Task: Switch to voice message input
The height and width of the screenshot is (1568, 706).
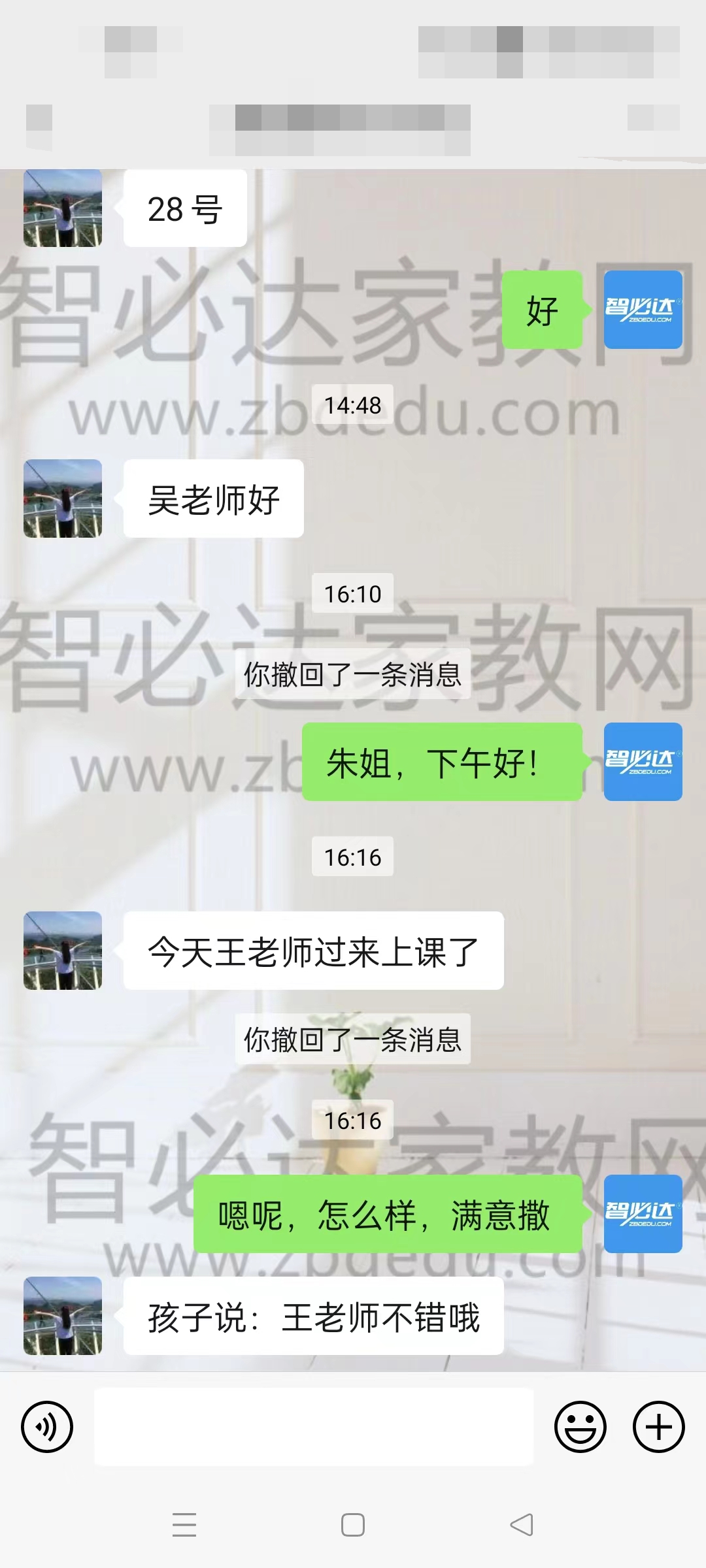Action: coord(47,1427)
